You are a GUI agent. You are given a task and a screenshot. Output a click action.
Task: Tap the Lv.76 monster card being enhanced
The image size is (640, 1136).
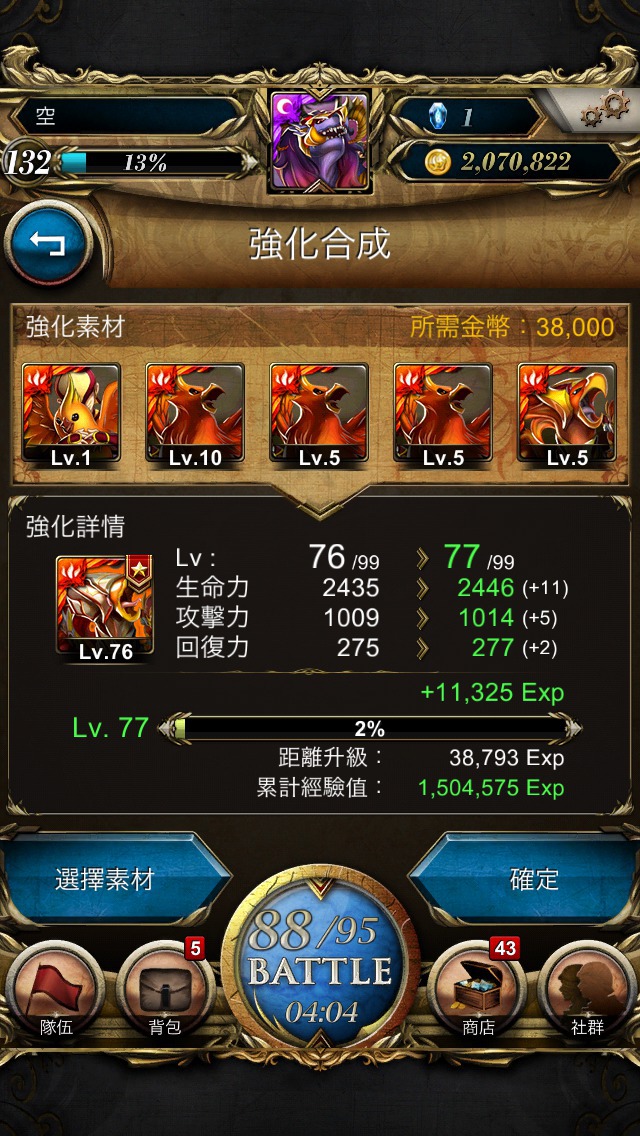pyautogui.click(x=105, y=607)
